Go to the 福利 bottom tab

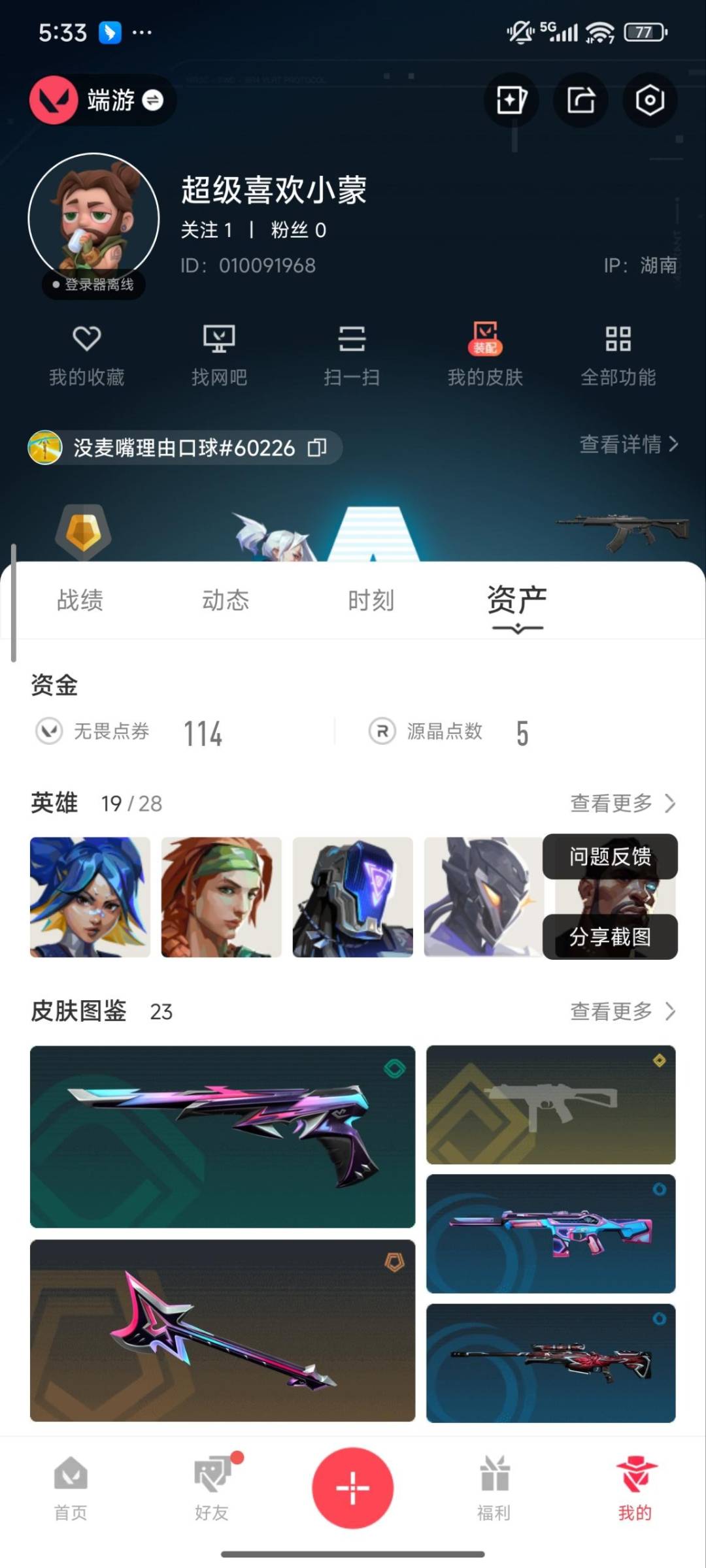[x=494, y=1489]
